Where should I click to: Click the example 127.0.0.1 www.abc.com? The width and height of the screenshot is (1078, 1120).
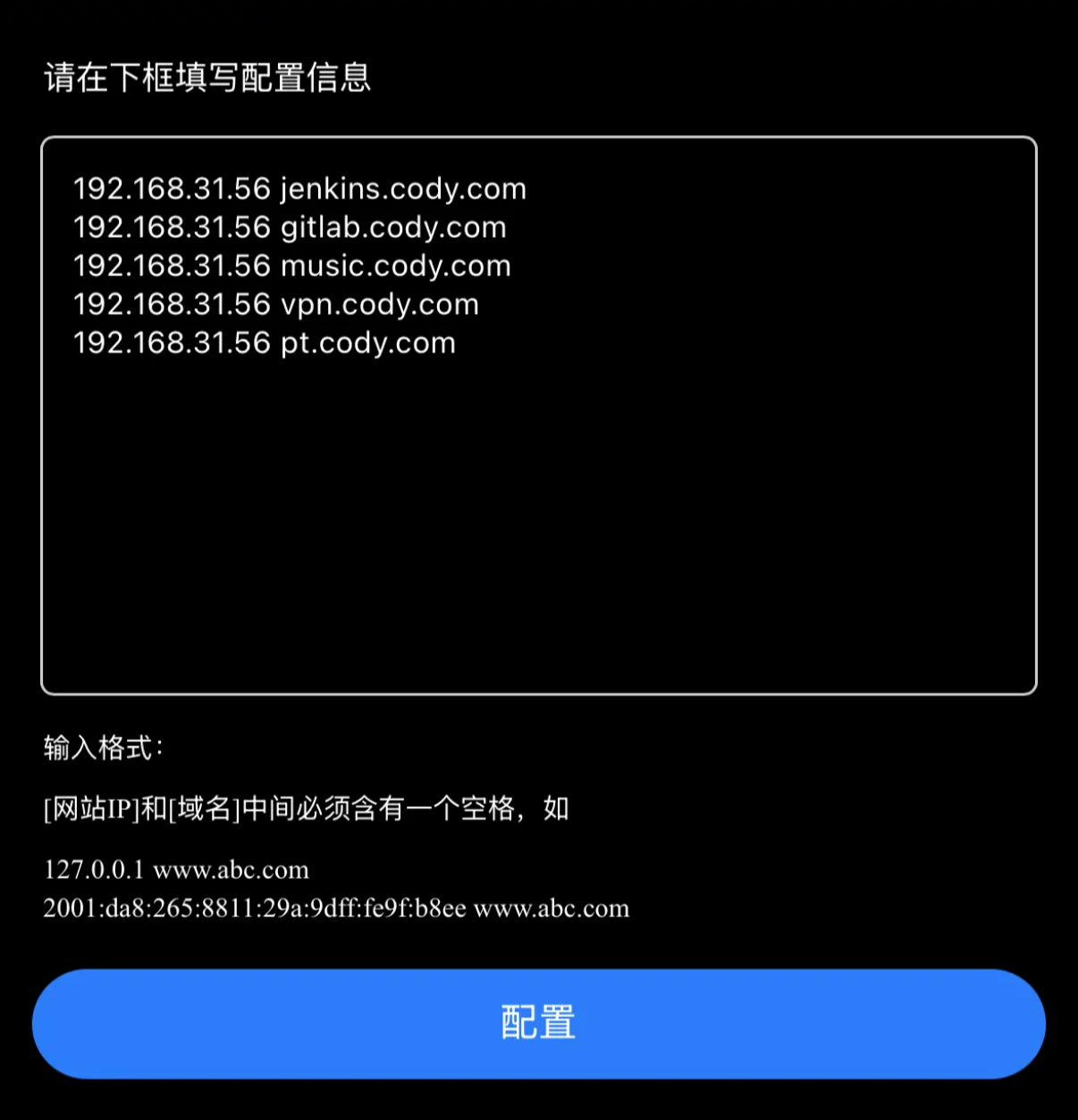[x=176, y=869]
